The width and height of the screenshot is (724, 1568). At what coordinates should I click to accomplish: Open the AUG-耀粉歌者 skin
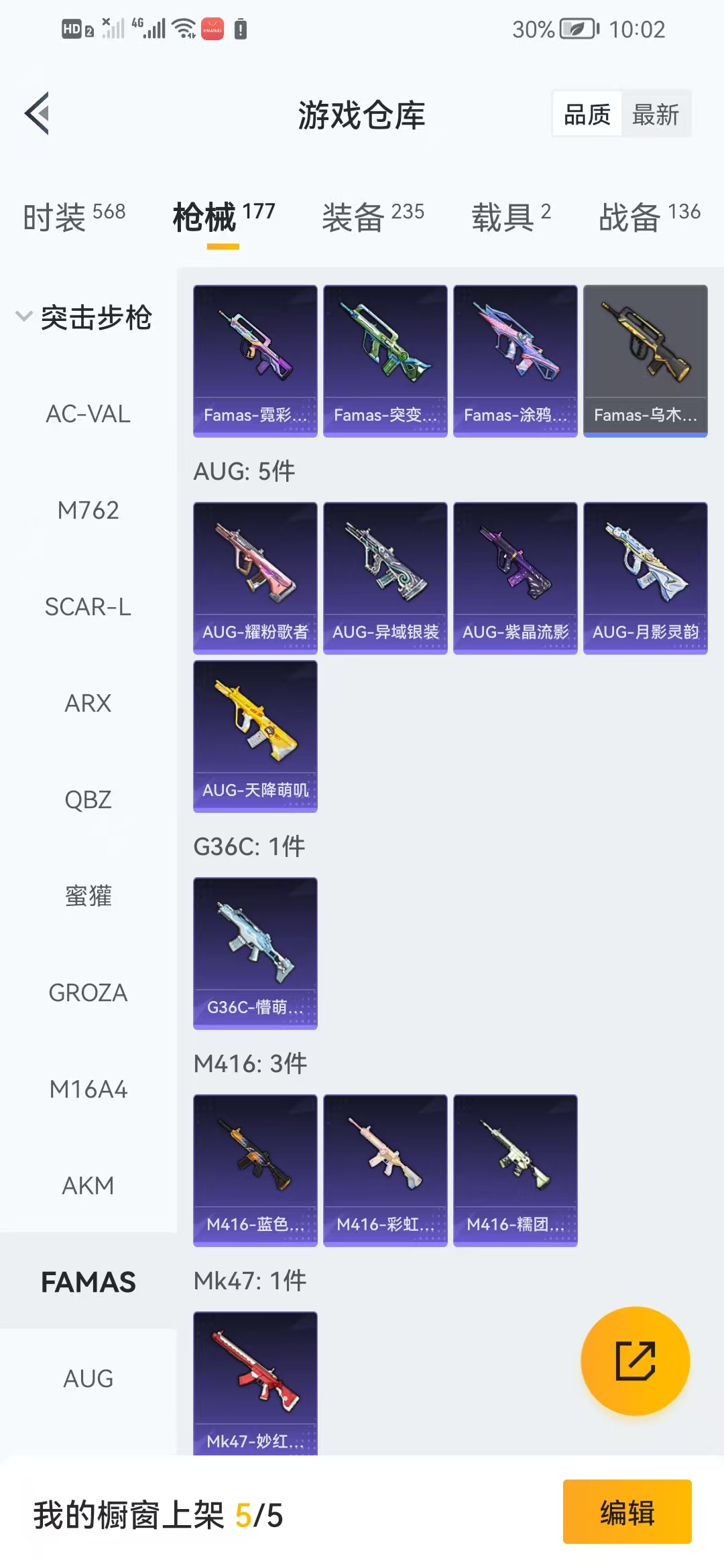point(255,578)
